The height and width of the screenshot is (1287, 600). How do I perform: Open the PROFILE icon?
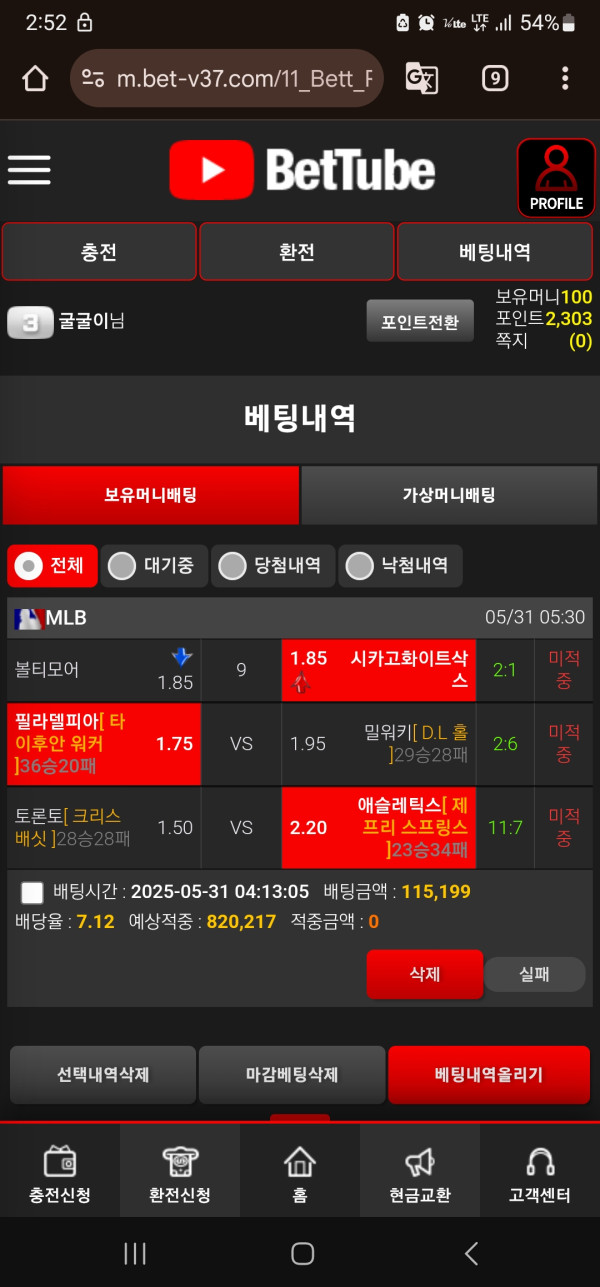[x=556, y=178]
